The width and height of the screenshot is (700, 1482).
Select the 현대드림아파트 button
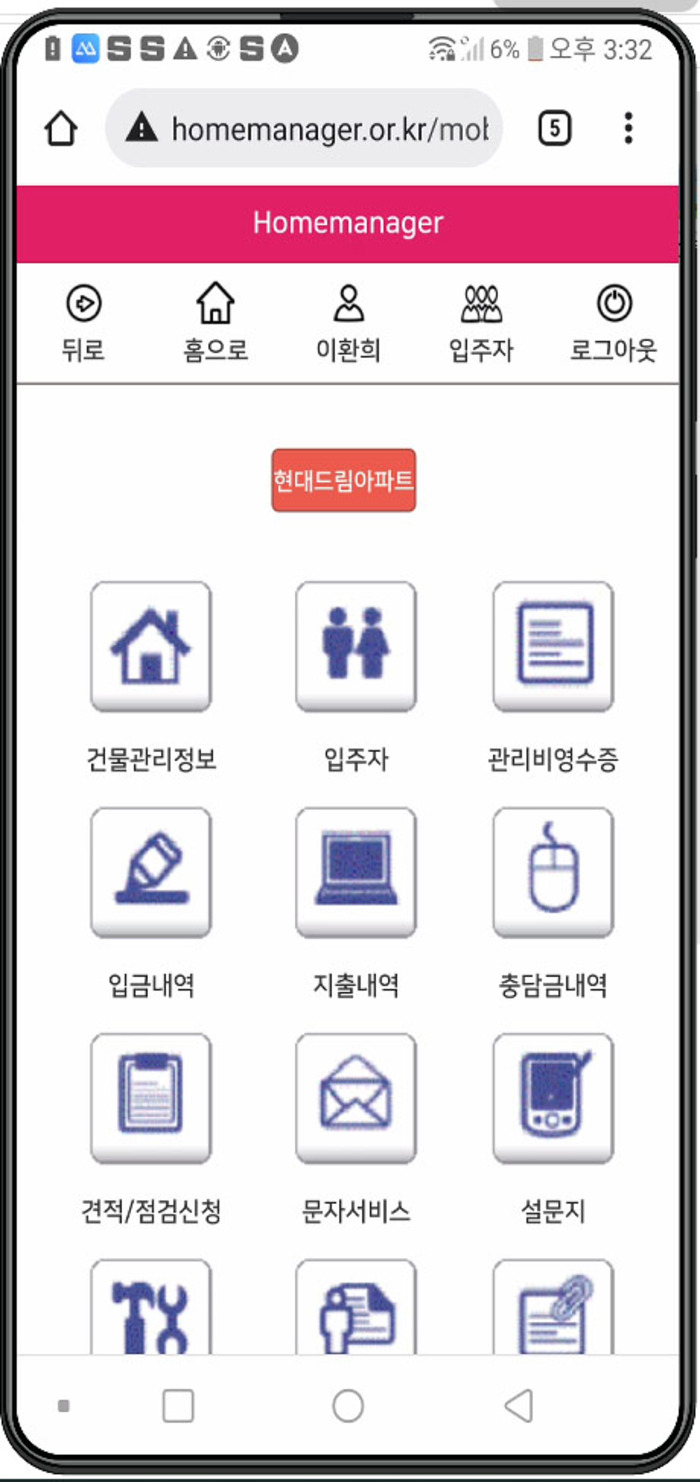[343, 480]
